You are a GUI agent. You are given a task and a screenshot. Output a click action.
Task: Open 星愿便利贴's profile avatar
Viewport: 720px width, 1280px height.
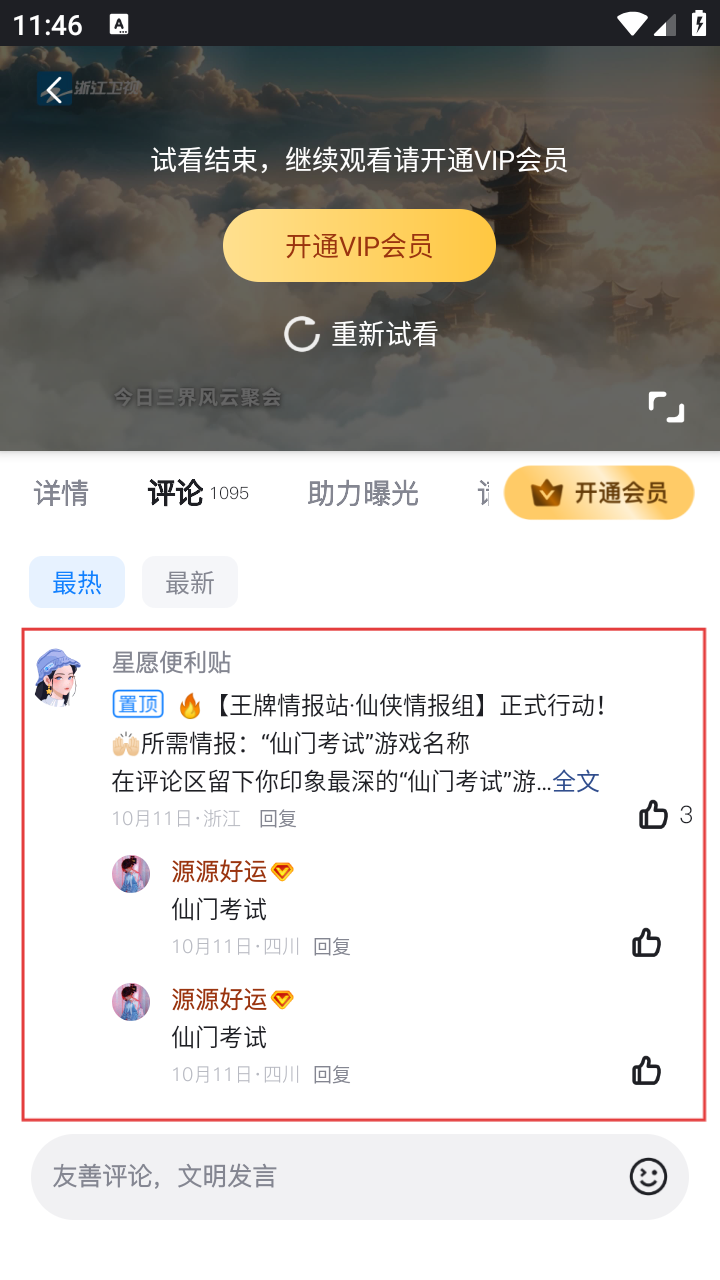[58, 677]
